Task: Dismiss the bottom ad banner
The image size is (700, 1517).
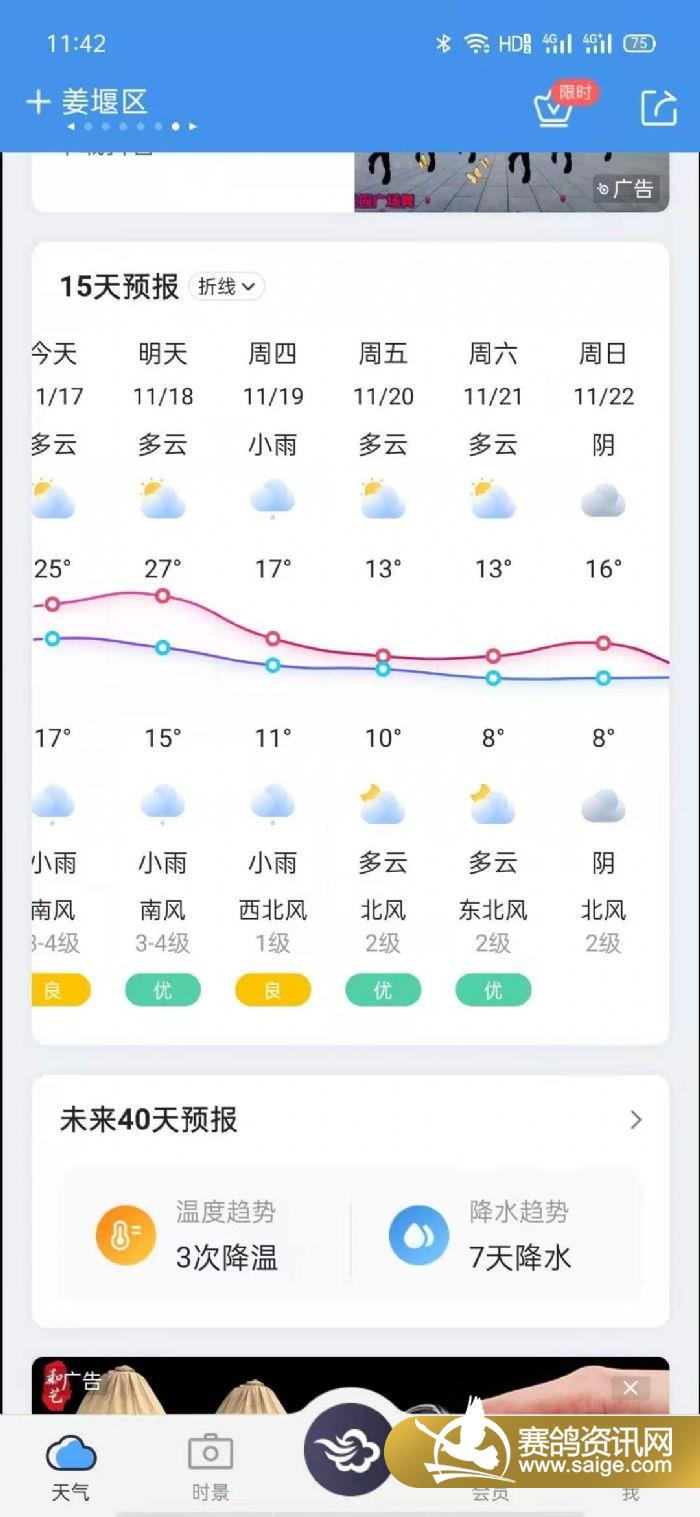Action: tap(630, 1387)
